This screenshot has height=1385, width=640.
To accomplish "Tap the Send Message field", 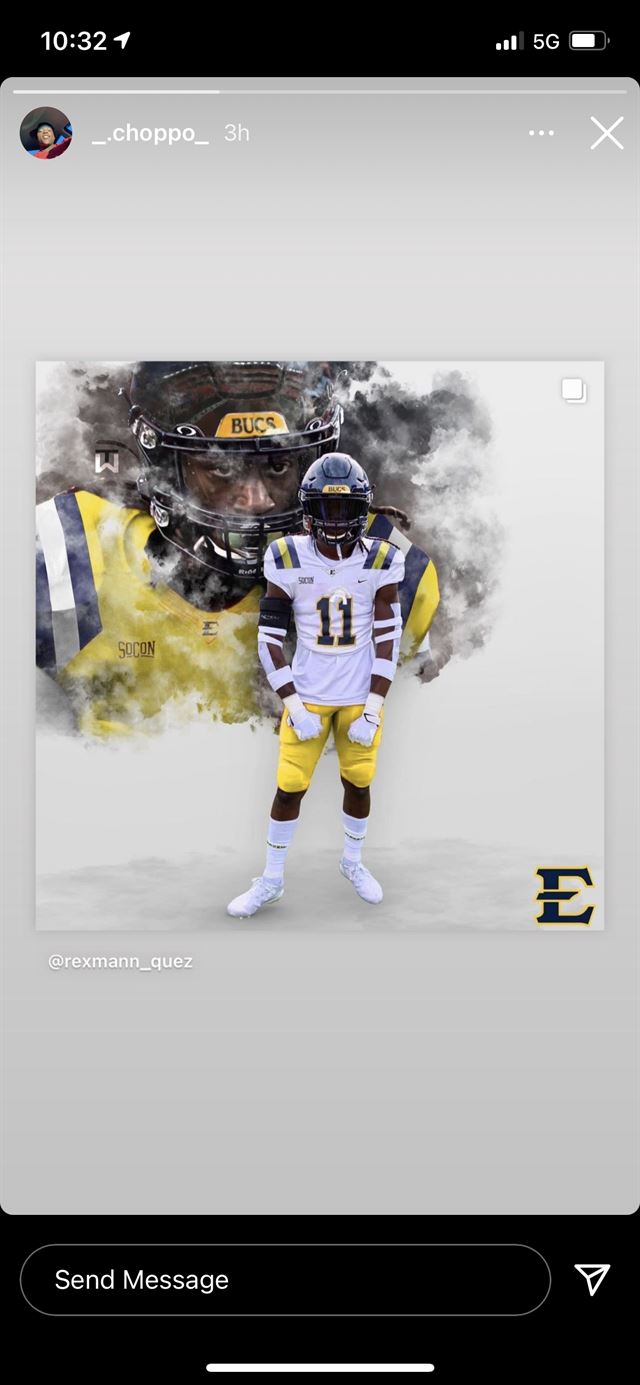I will (285, 1279).
